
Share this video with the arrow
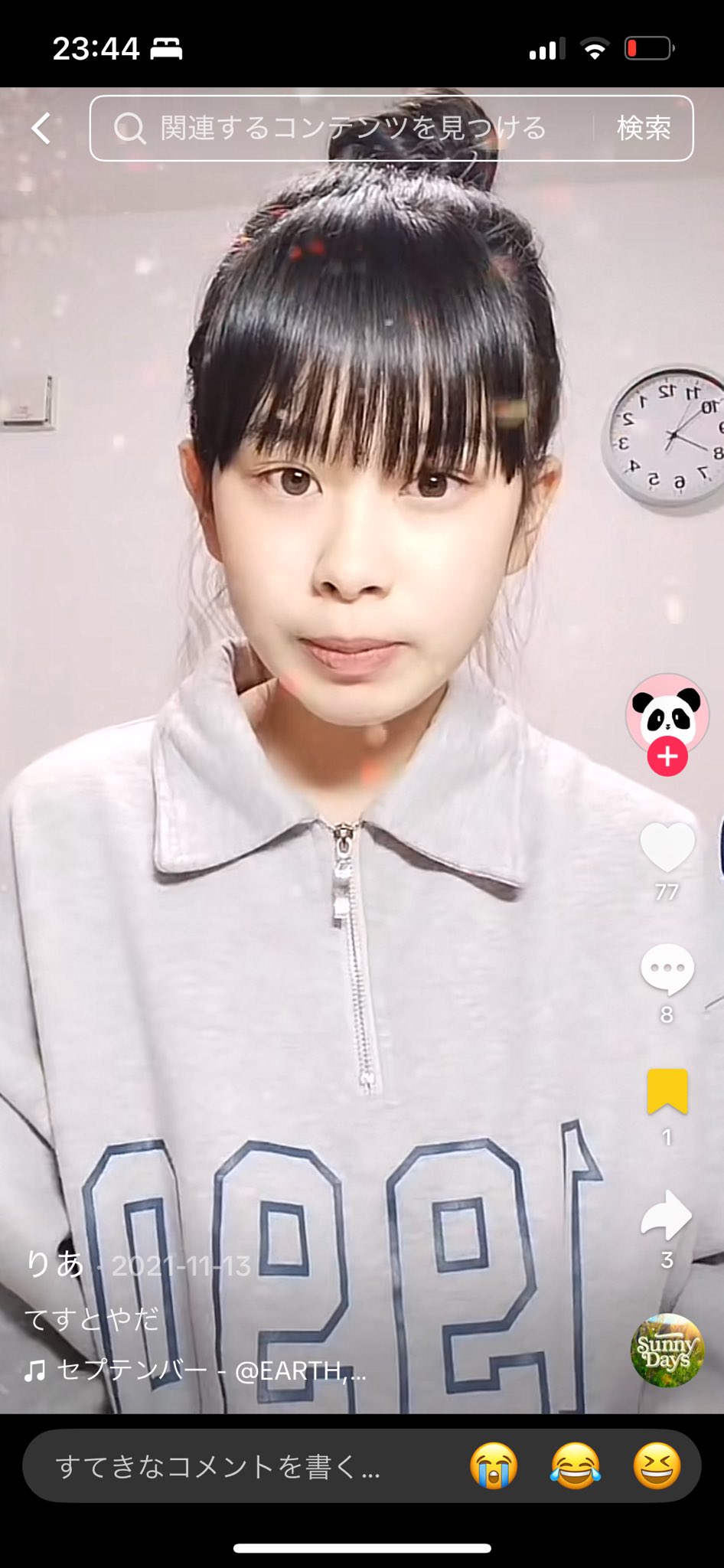[x=667, y=1215]
